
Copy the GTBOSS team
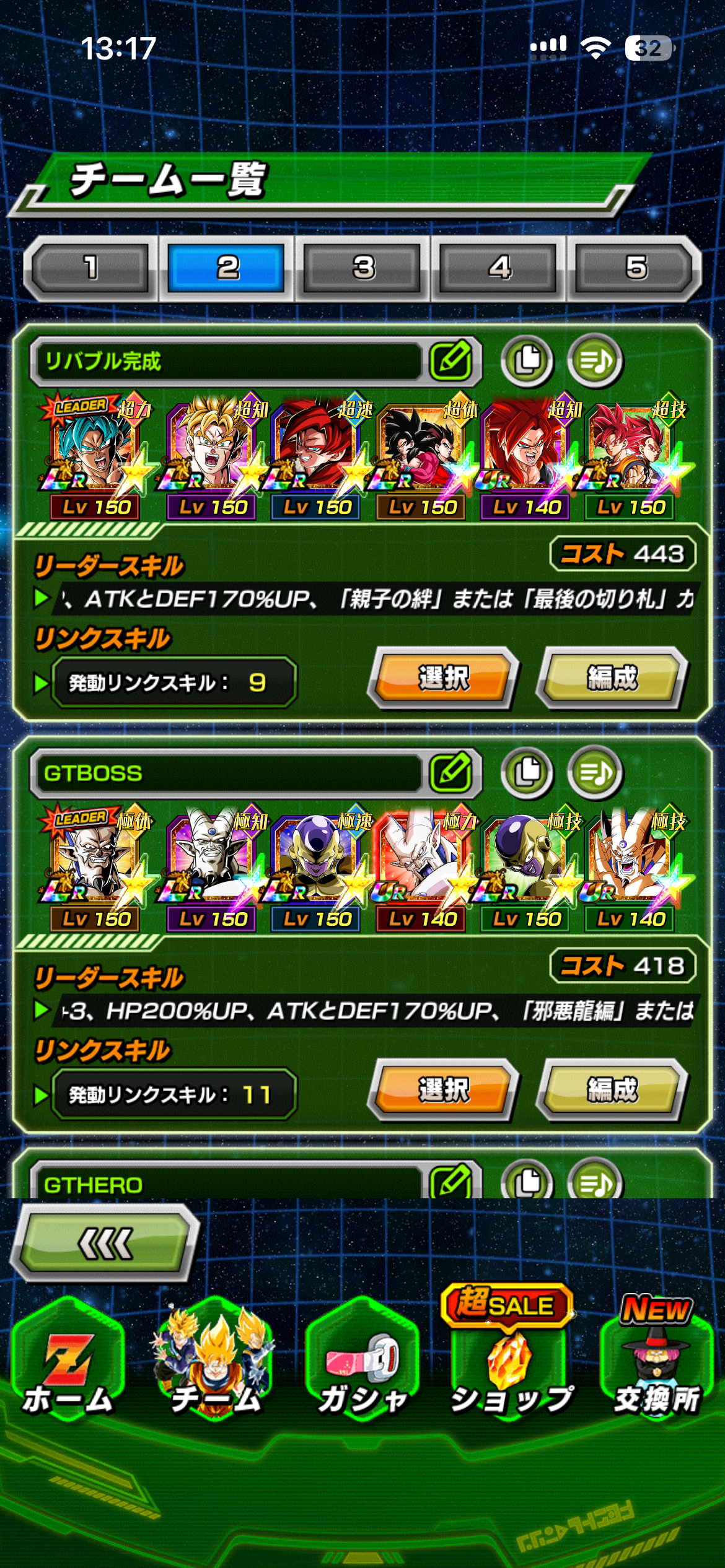[x=527, y=772]
